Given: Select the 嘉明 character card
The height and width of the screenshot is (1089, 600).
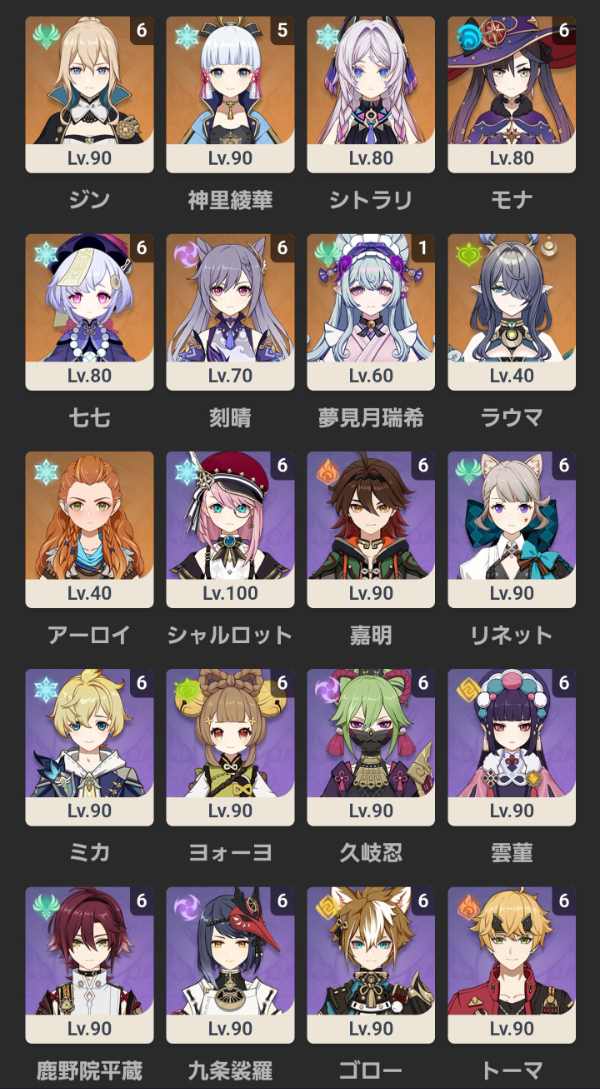Looking at the screenshot, I should click(x=371, y=529).
